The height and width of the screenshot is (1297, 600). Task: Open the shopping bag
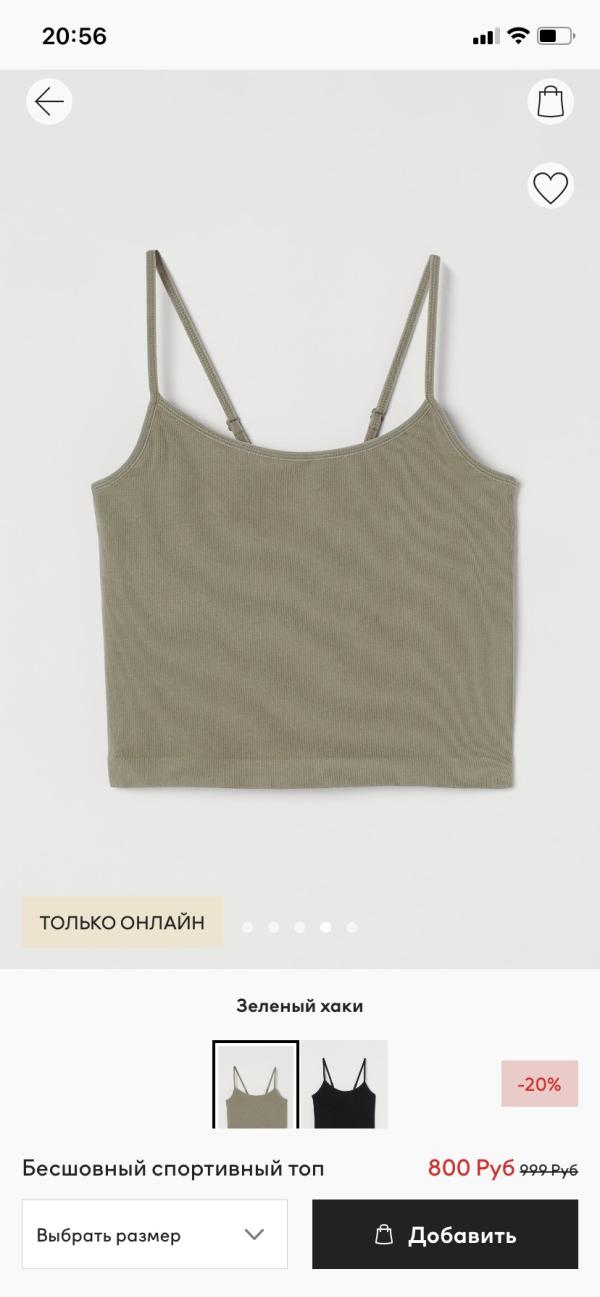tap(550, 101)
